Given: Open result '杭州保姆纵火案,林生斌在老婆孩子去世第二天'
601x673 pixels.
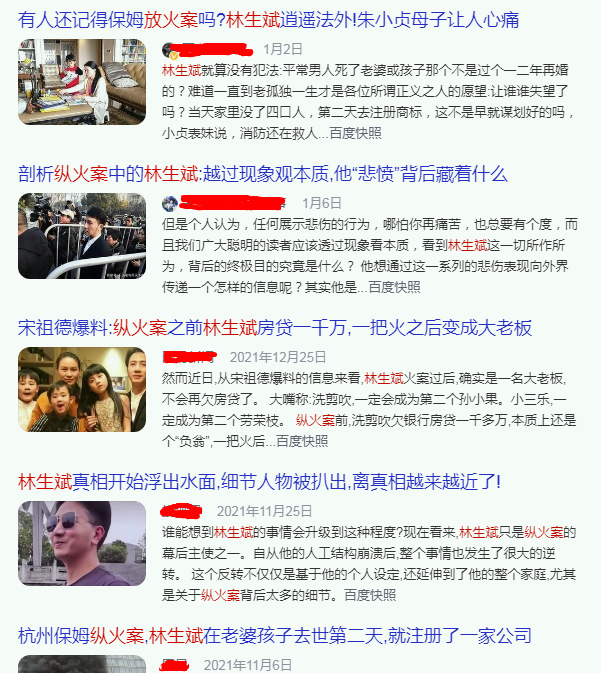Looking at the screenshot, I should point(274,635).
